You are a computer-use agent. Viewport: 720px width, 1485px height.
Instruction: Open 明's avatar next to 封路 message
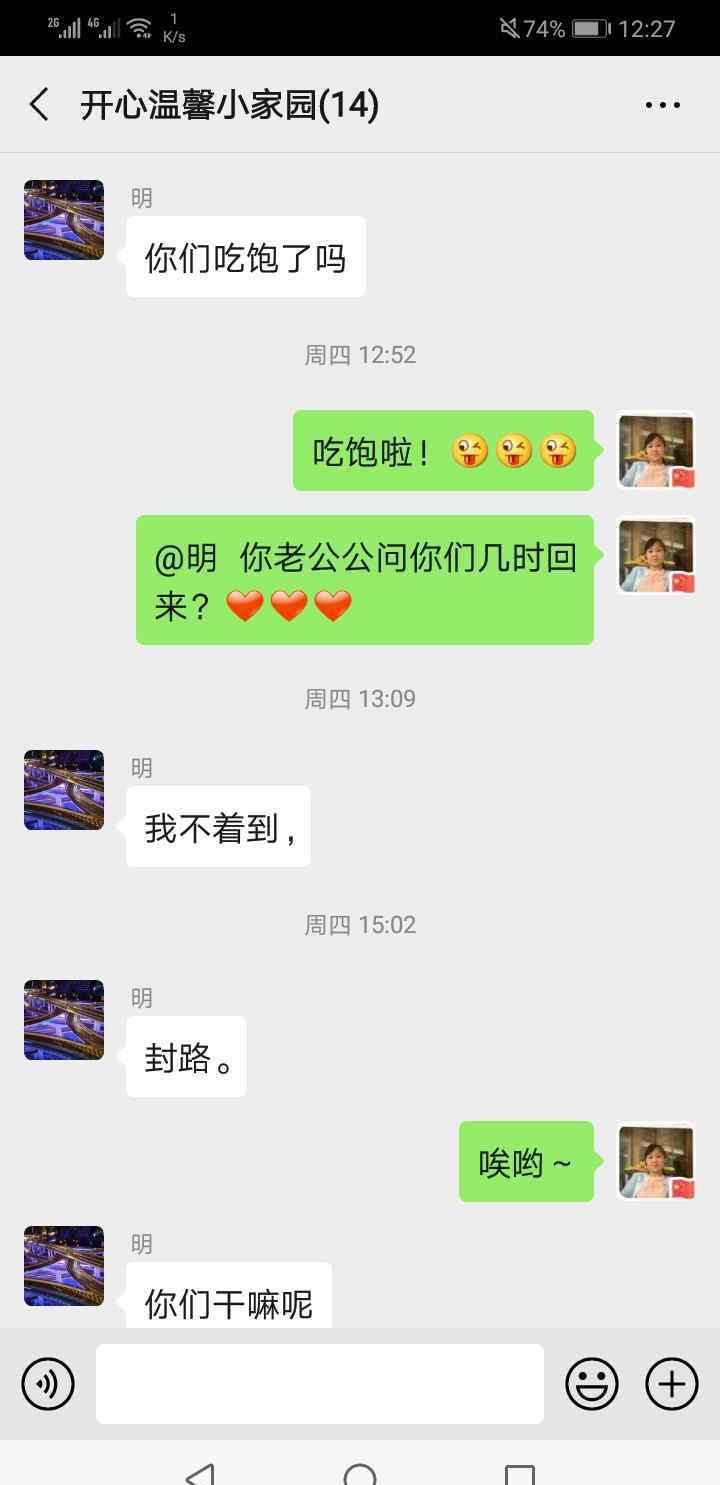coord(64,1020)
